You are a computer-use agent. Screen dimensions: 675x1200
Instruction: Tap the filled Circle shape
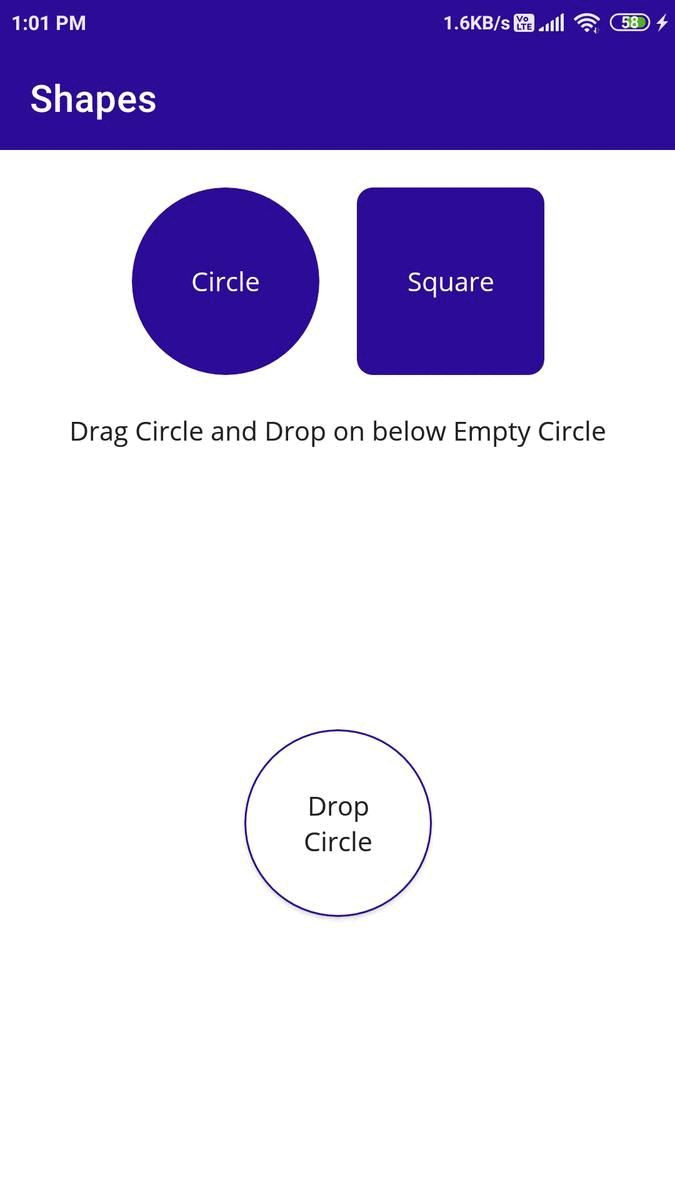click(225, 281)
